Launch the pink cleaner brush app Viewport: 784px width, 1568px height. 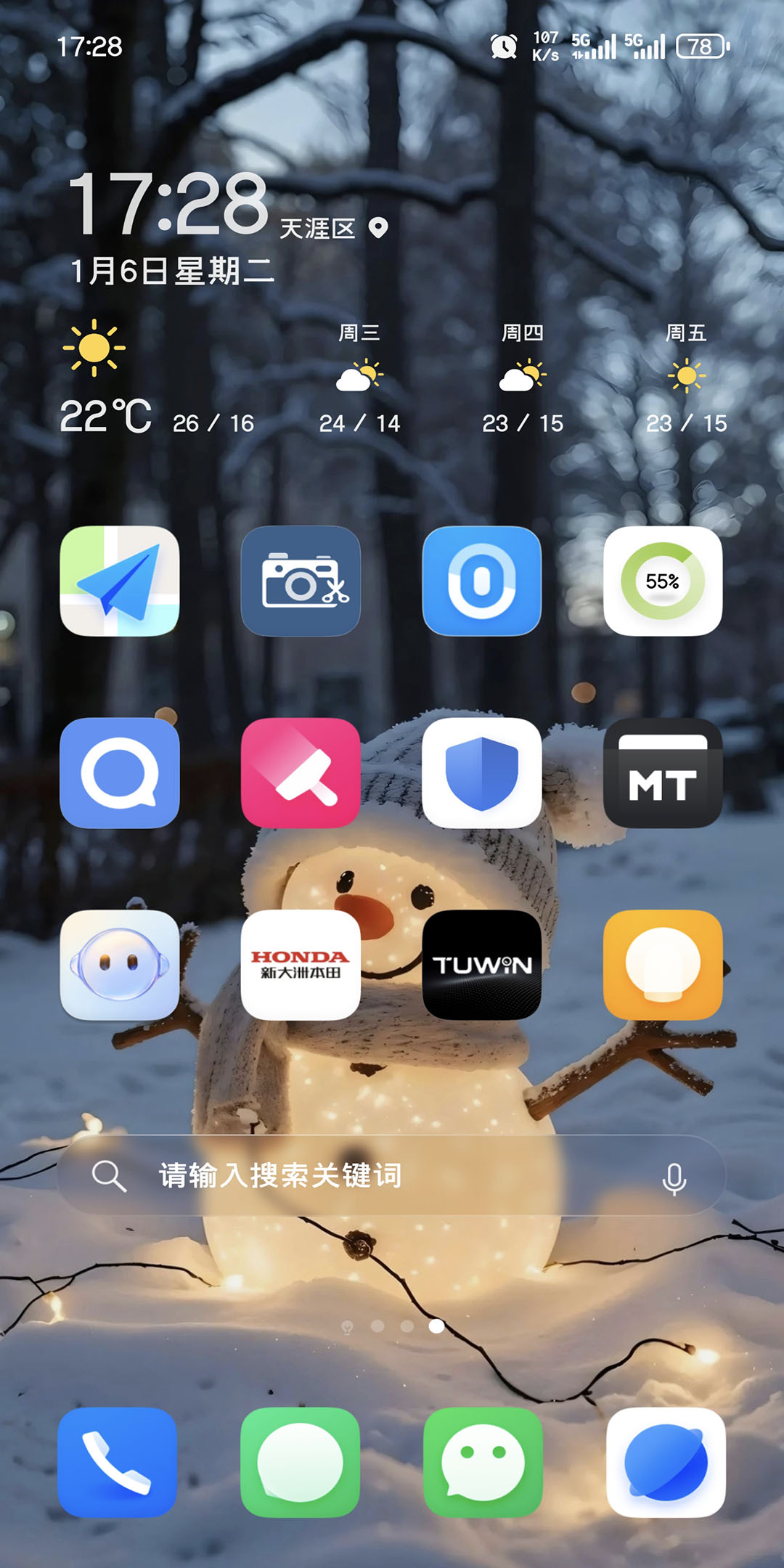[x=301, y=772]
